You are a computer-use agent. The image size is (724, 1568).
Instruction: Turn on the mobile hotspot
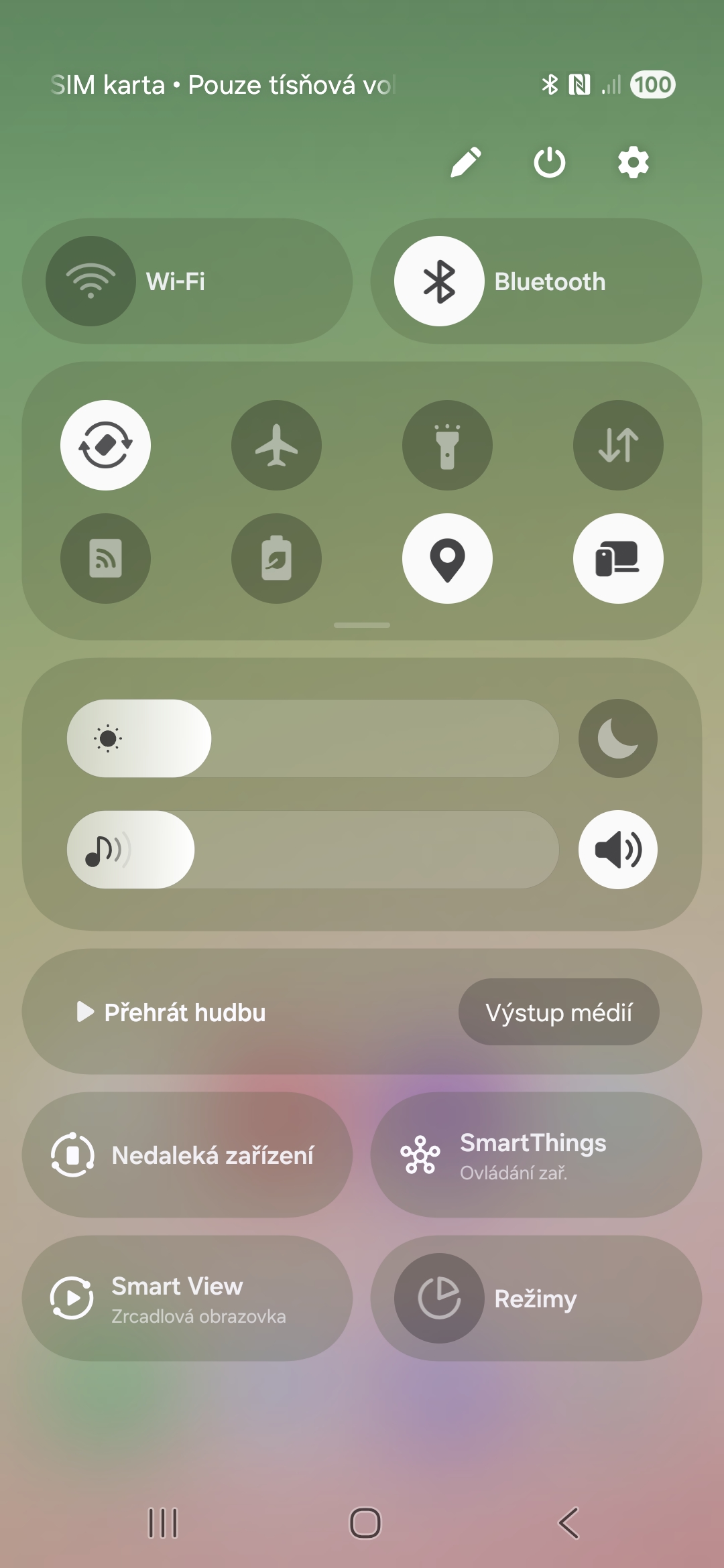click(105, 558)
